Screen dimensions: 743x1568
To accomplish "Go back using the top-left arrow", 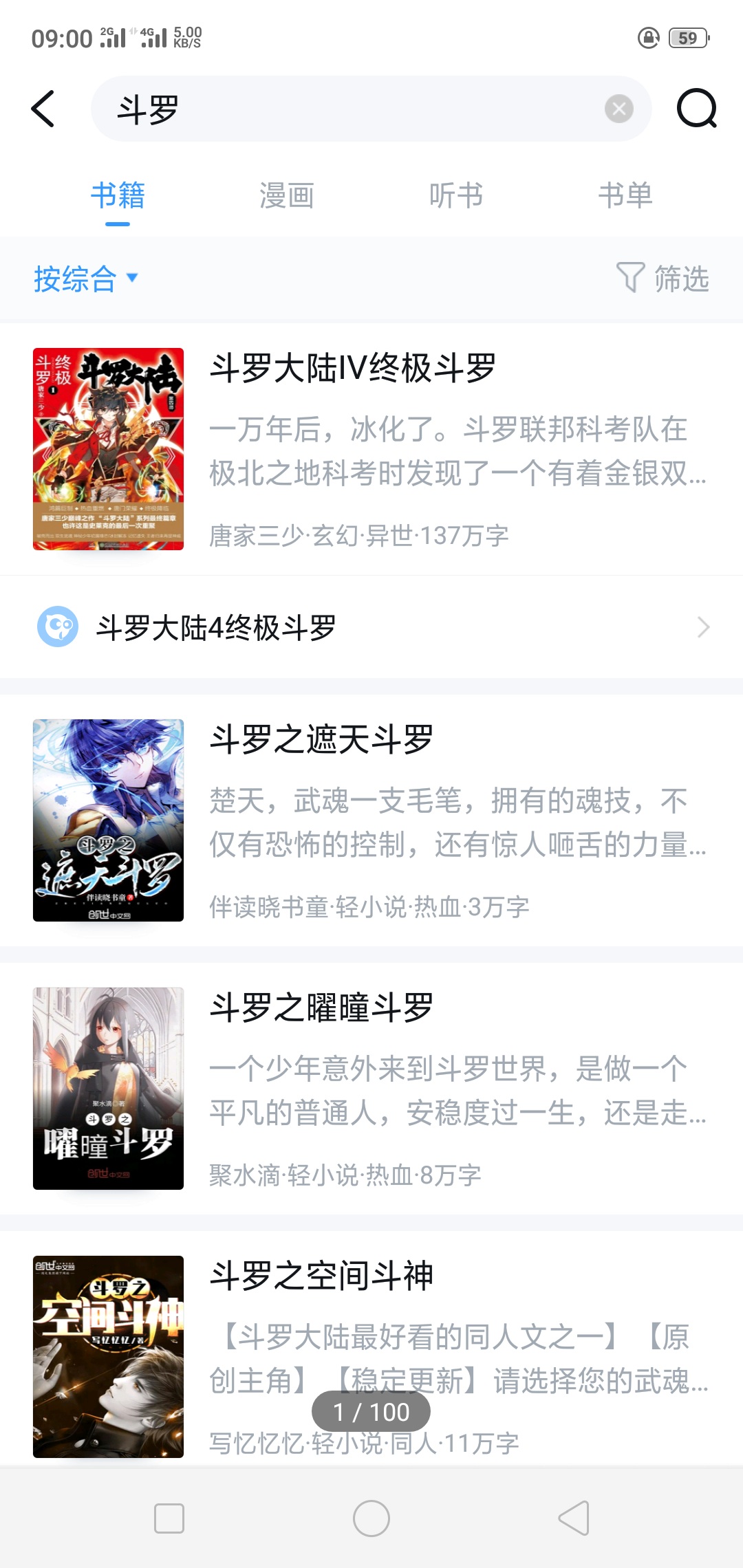I will click(x=43, y=109).
